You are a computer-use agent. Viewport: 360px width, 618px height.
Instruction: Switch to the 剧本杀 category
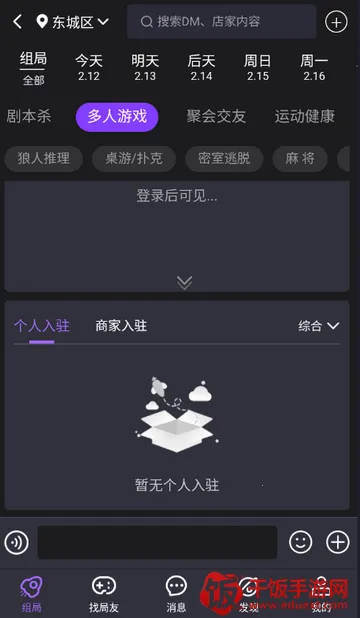coord(29,117)
